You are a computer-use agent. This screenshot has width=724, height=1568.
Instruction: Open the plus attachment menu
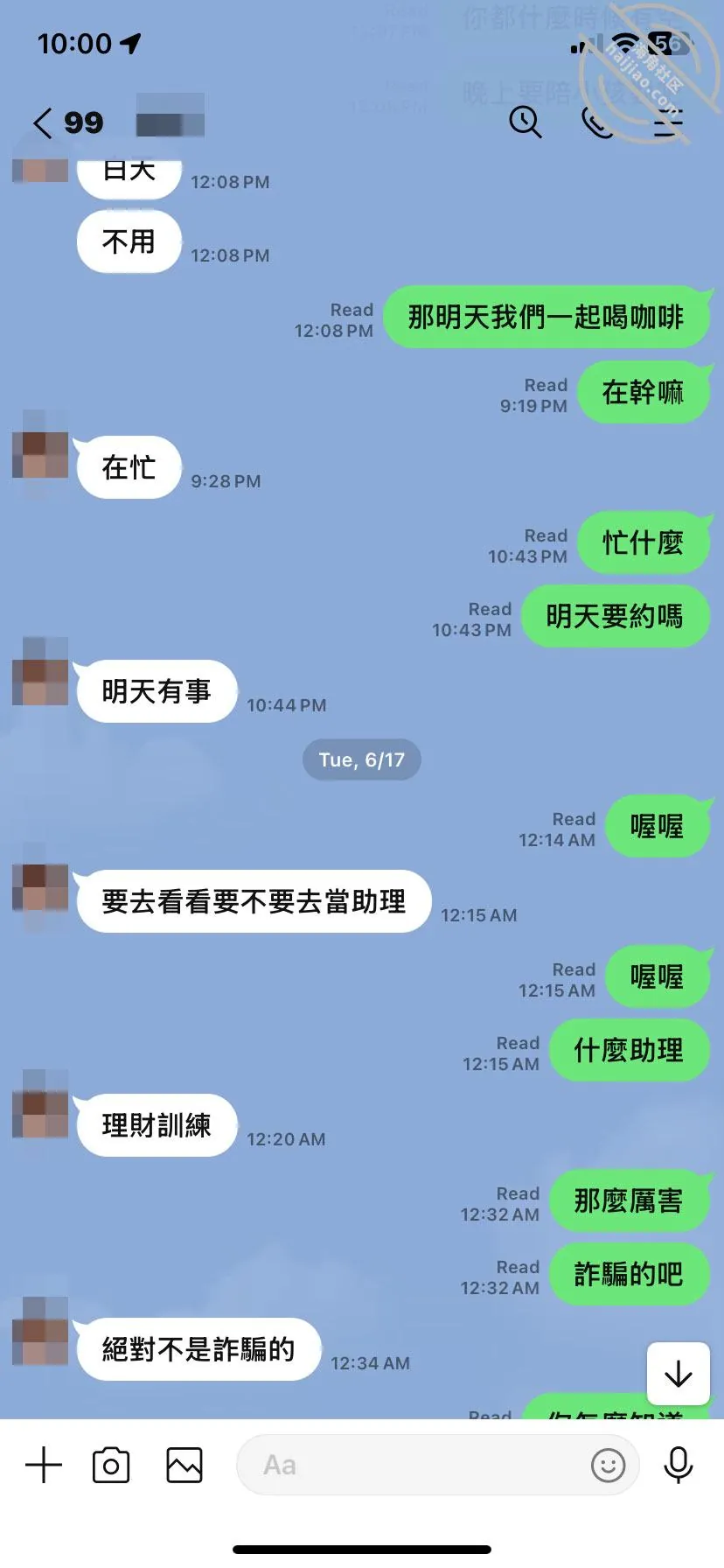click(44, 1465)
